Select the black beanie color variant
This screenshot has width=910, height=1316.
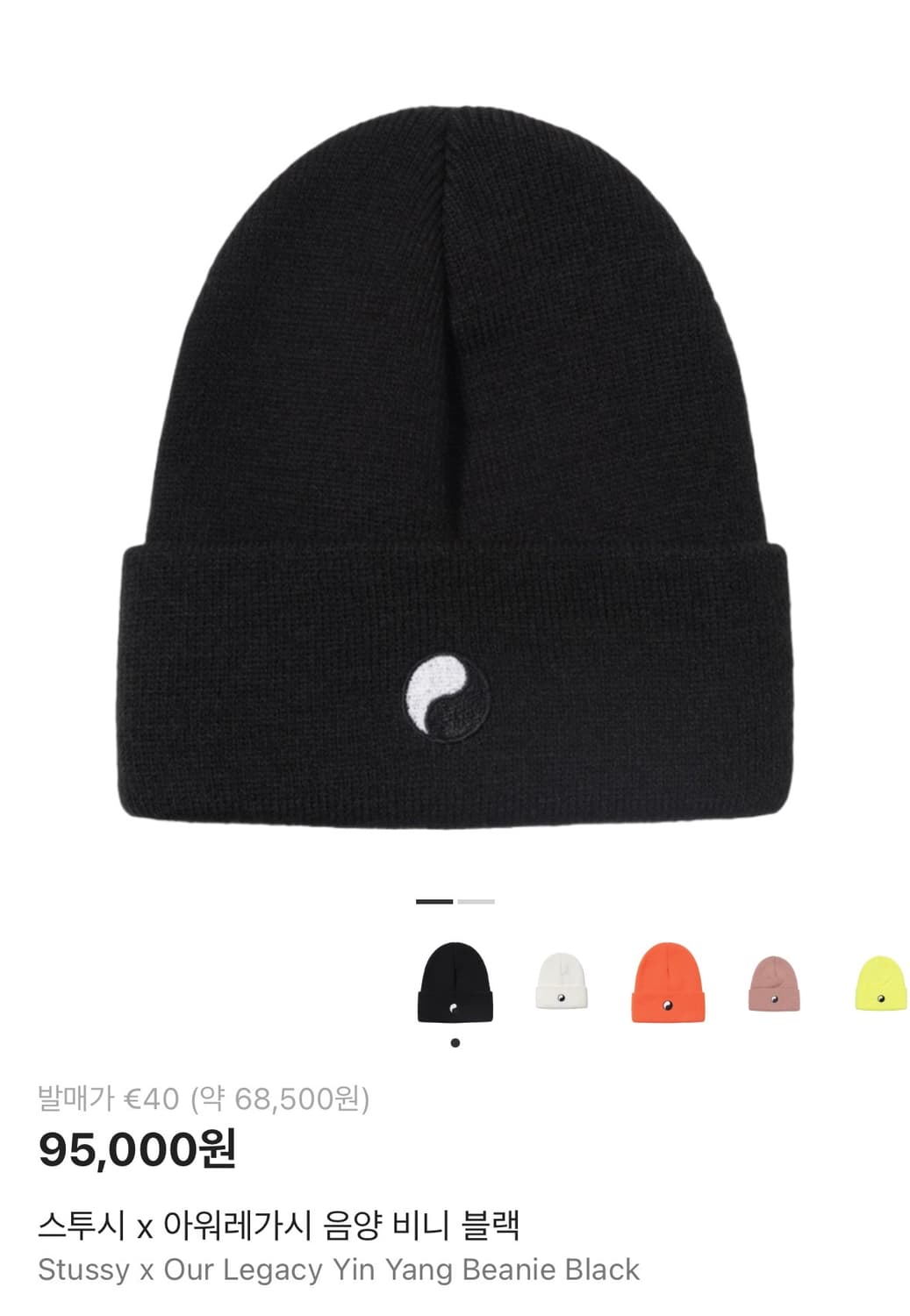click(455, 984)
